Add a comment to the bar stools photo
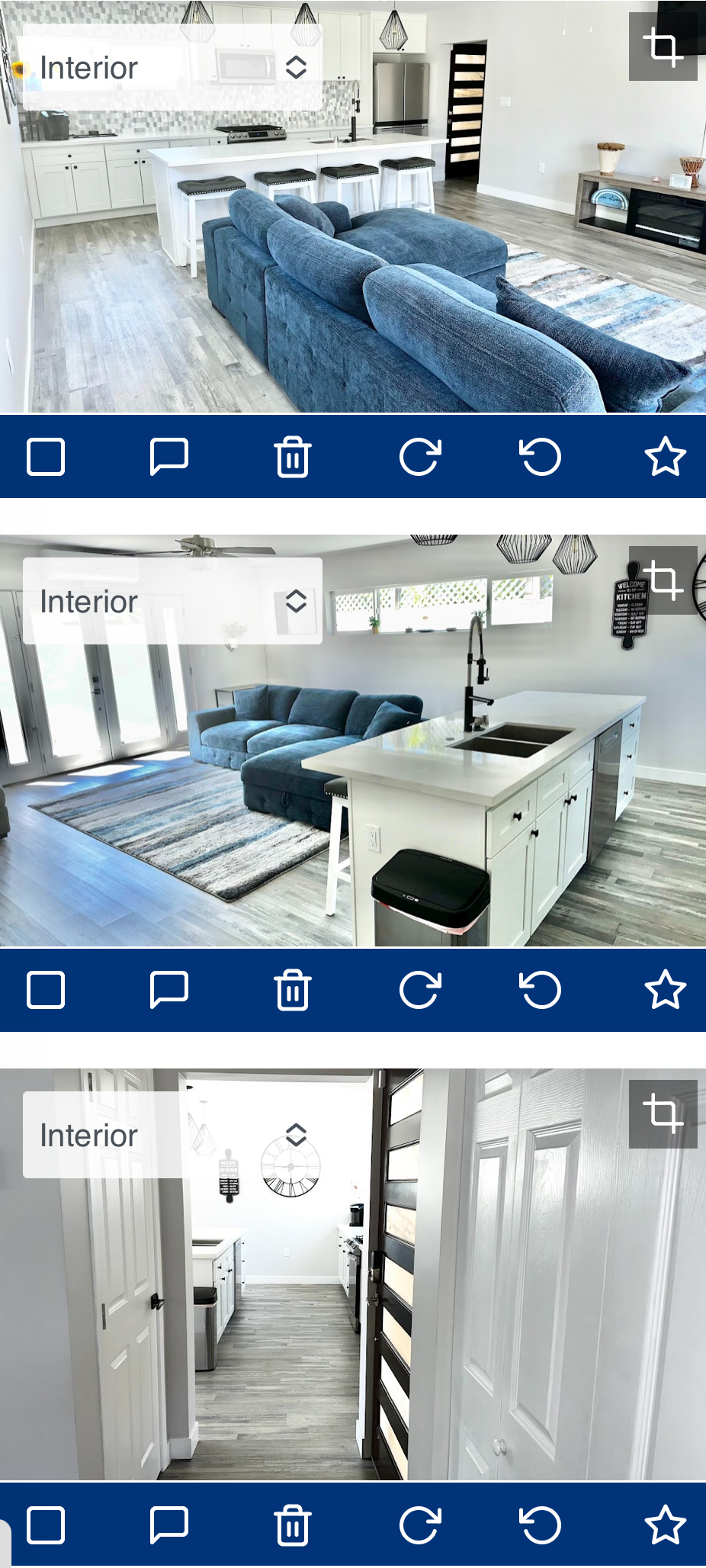Image resolution: width=706 pixels, height=1568 pixels. pos(168,457)
